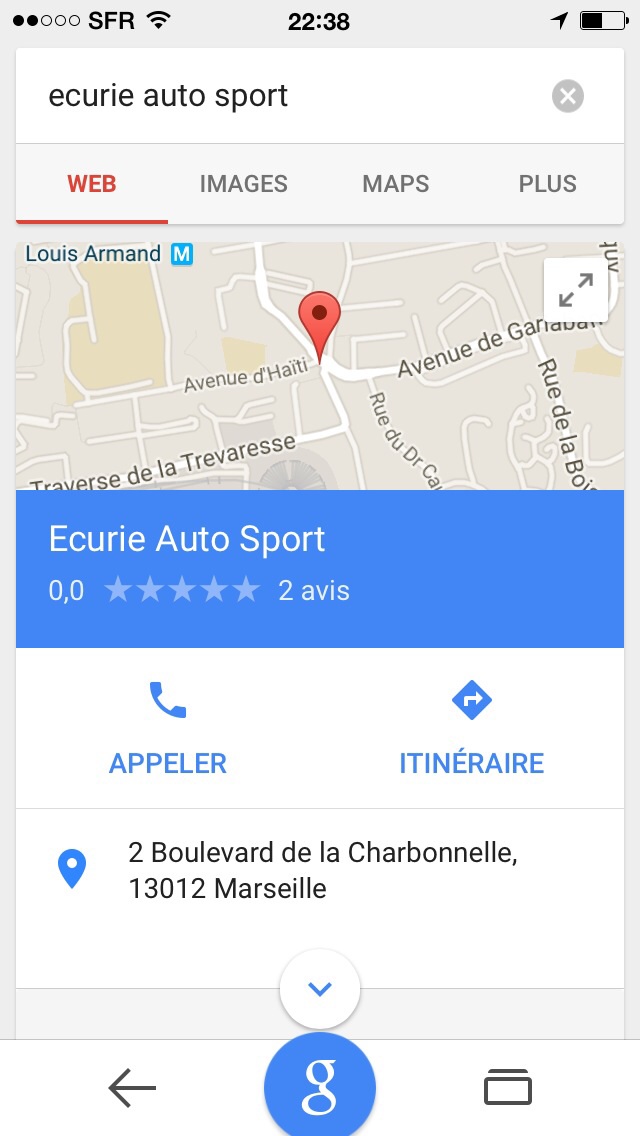Clear the search text with the X
This screenshot has width=640, height=1136.
coord(568,96)
